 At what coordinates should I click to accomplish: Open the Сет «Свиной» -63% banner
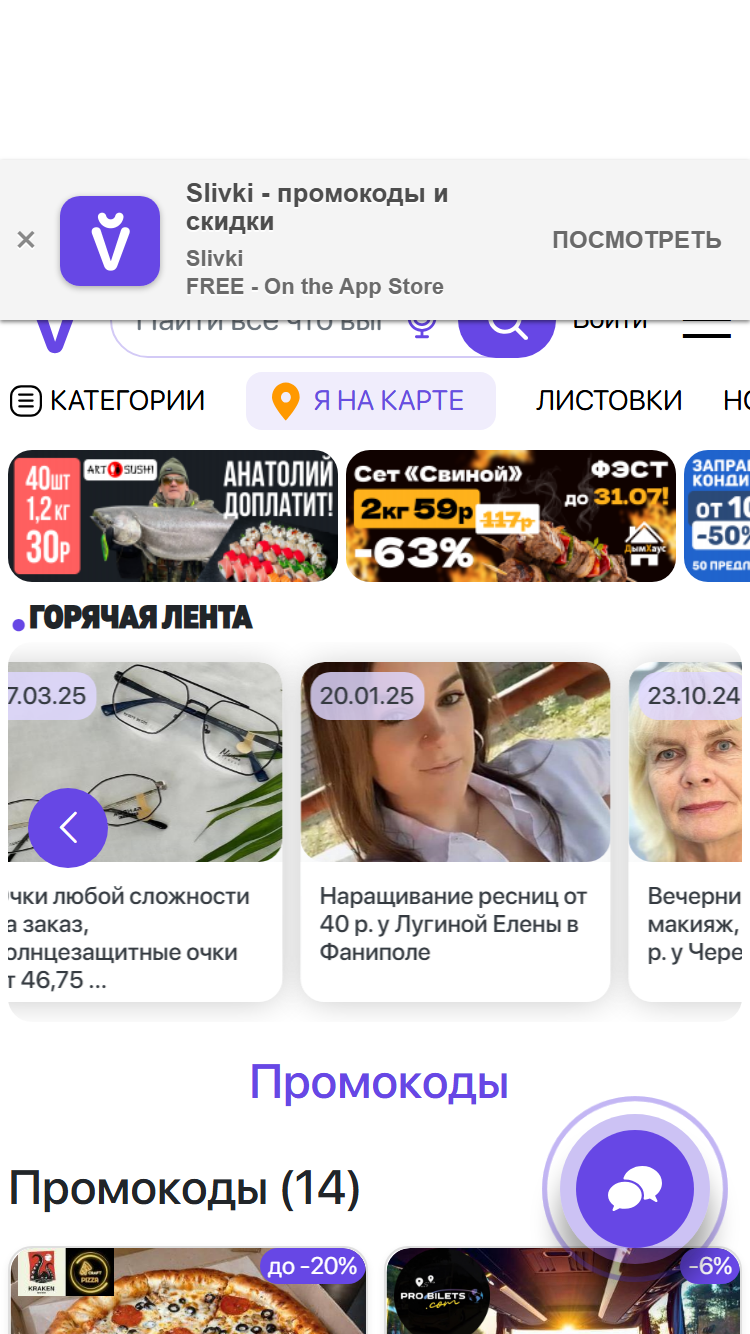point(511,515)
